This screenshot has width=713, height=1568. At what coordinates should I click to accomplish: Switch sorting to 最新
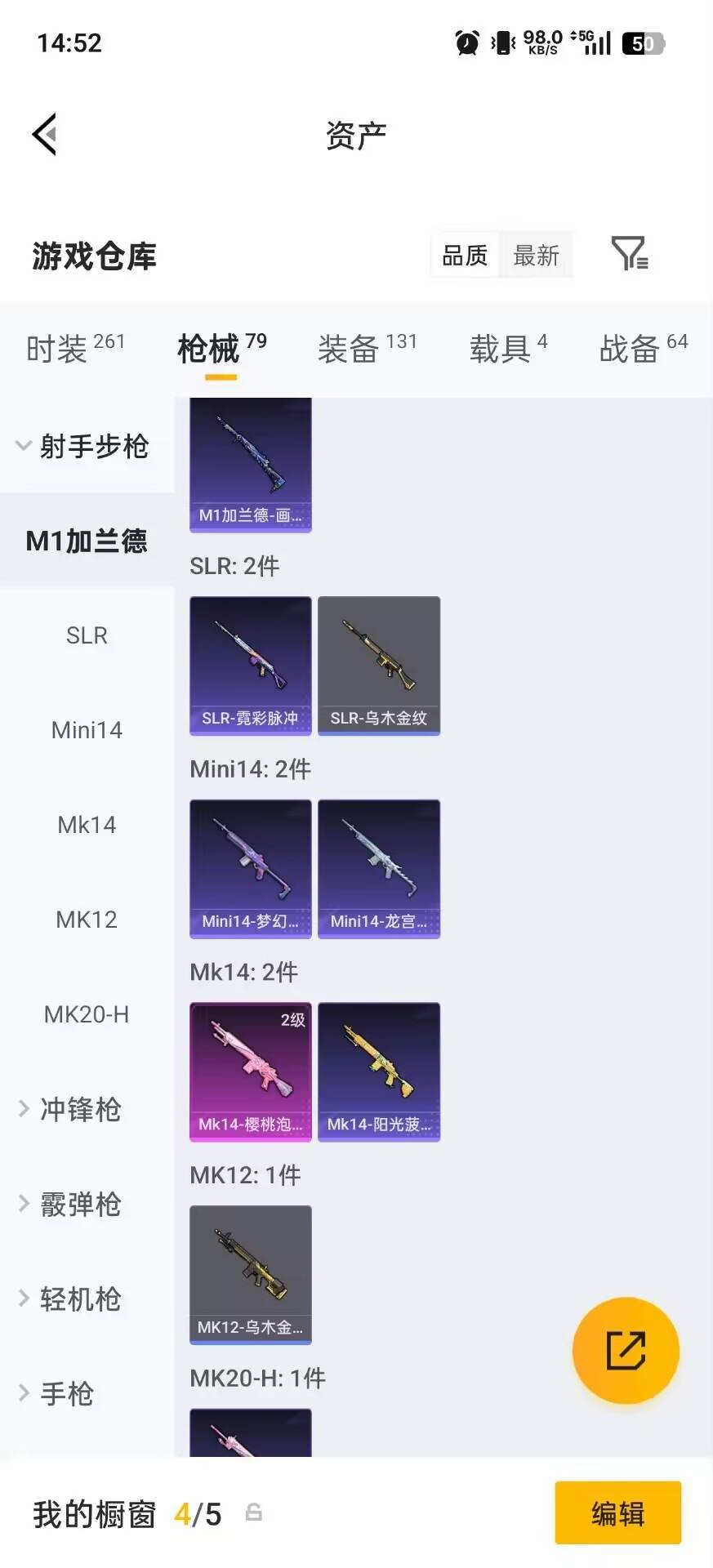point(536,256)
